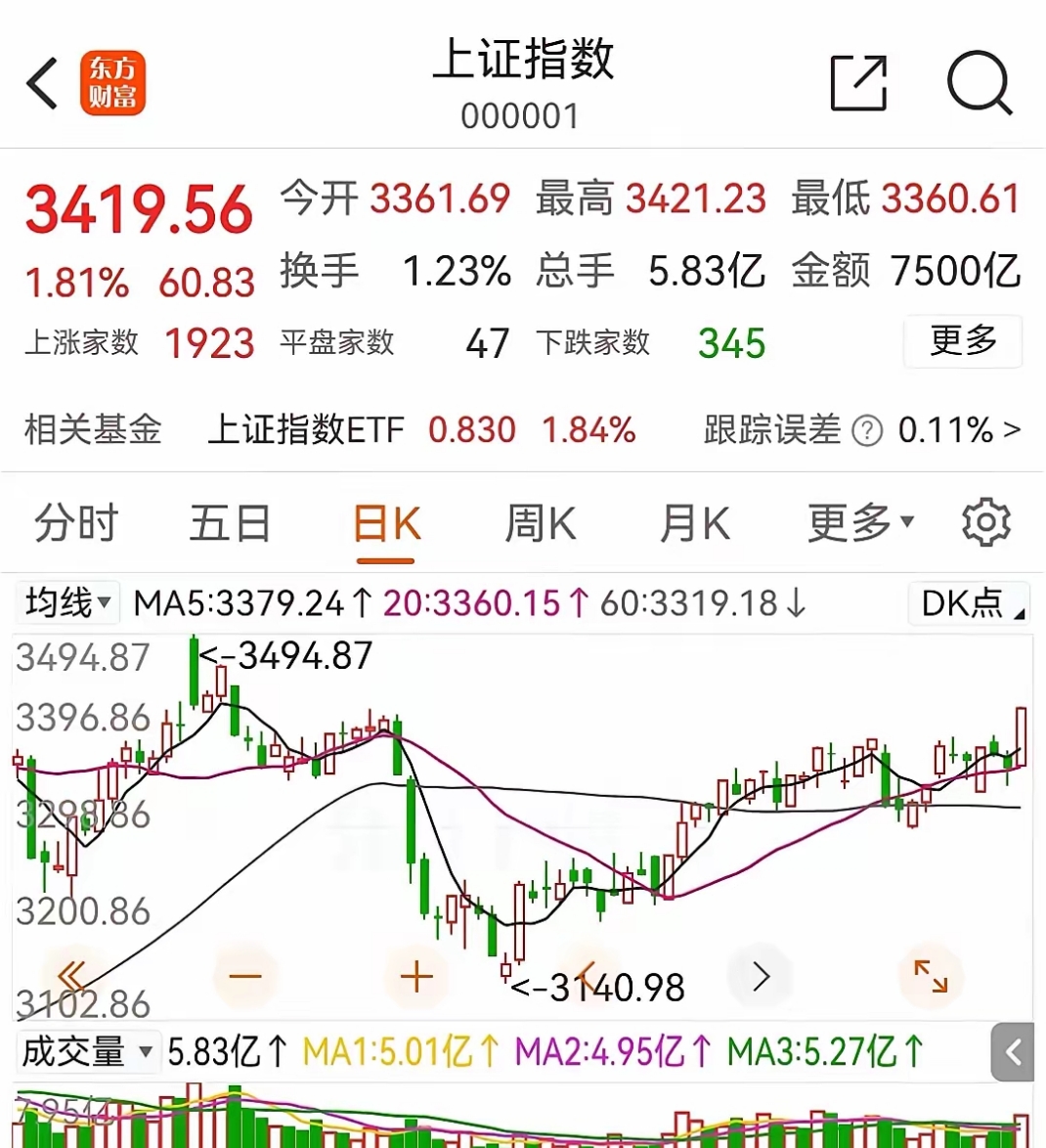
Task: Step chart forward with right arrow control
Action: click(x=761, y=975)
